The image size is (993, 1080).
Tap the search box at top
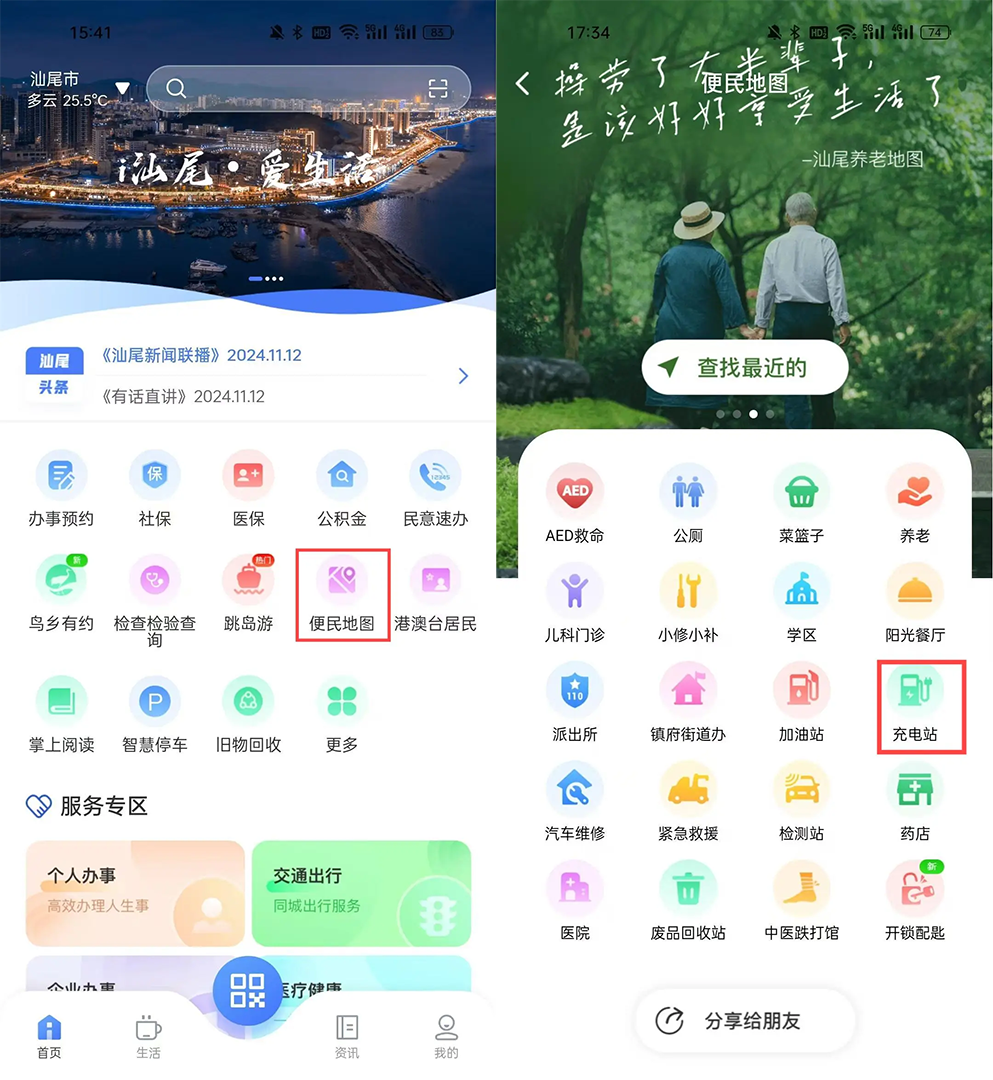[x=300, y=88]
